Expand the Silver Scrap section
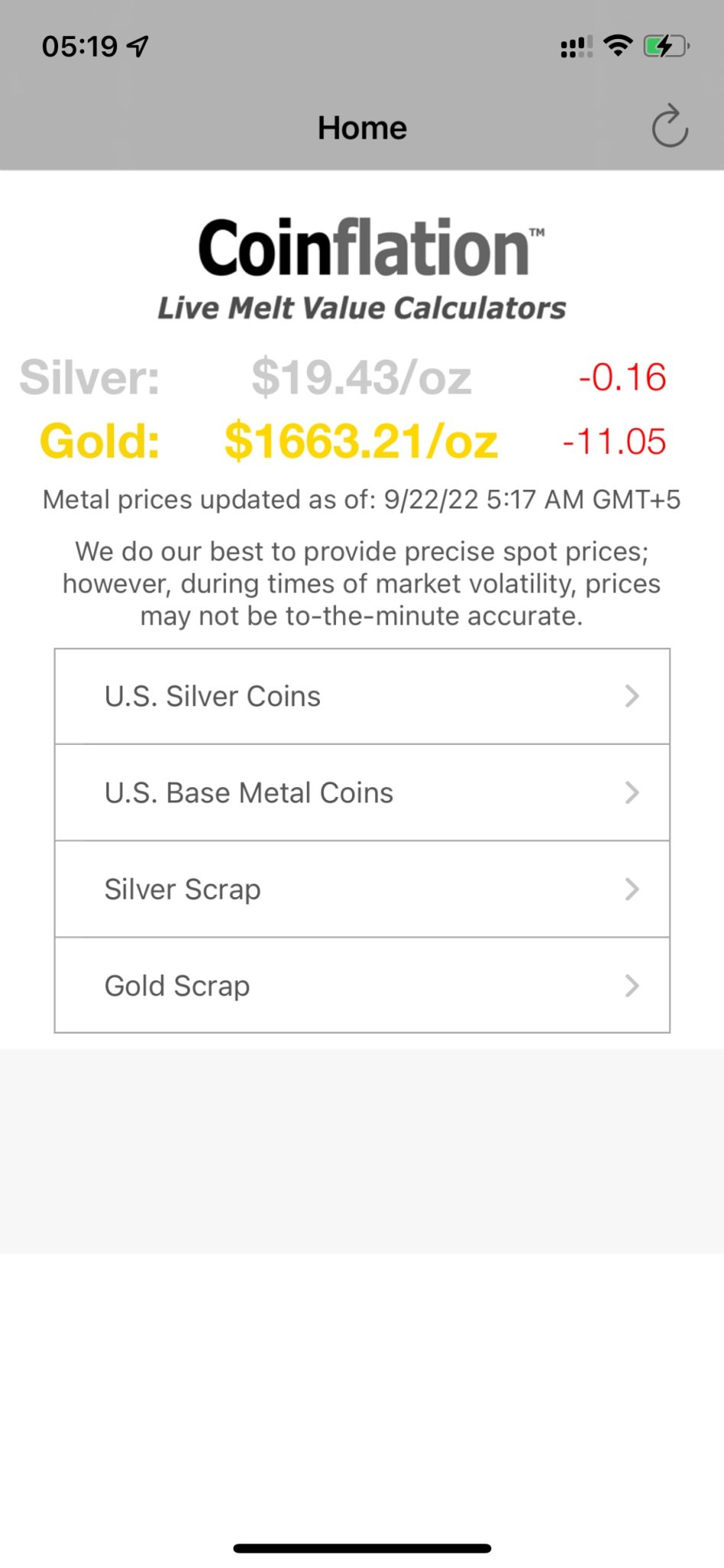724x1568 pixels. (361, 890)
